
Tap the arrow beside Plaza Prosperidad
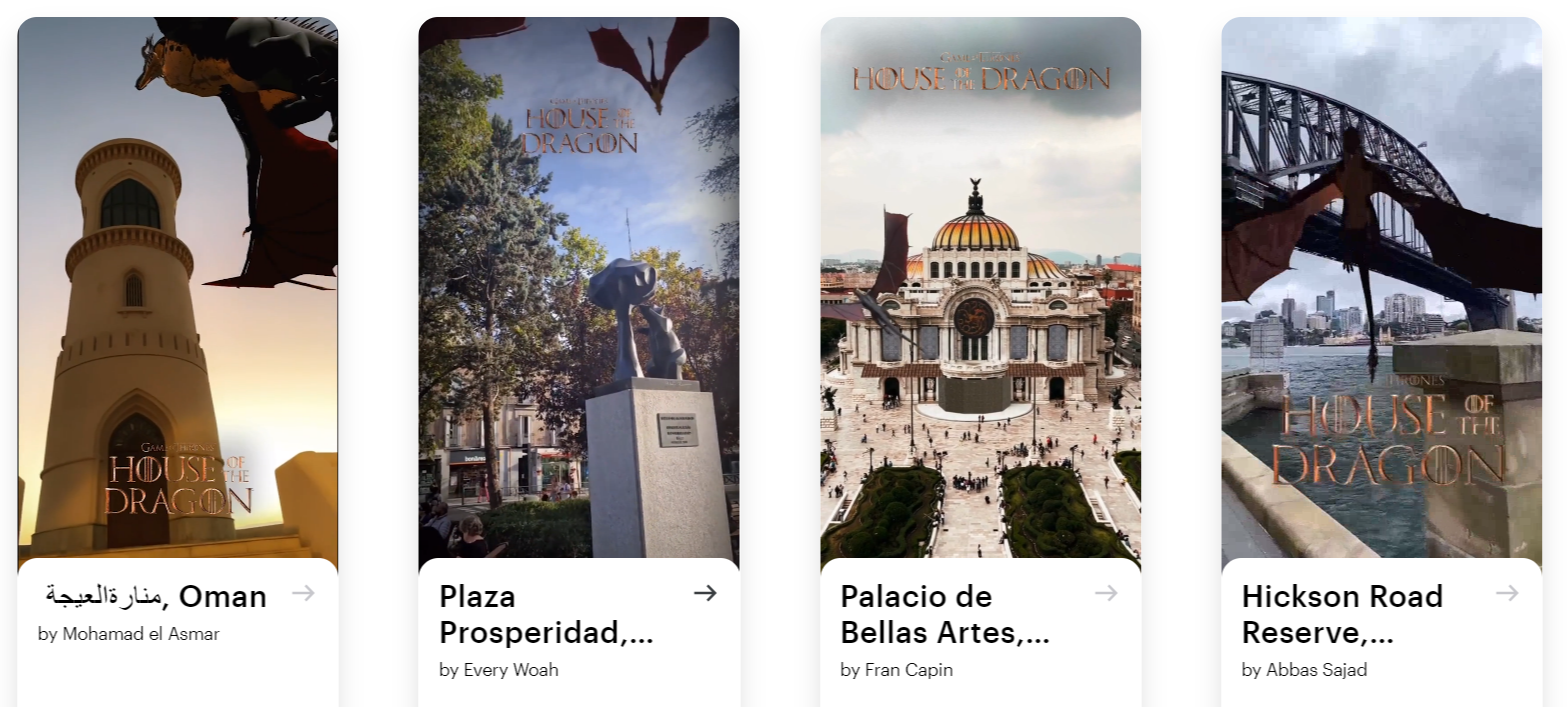pos(705,593)
